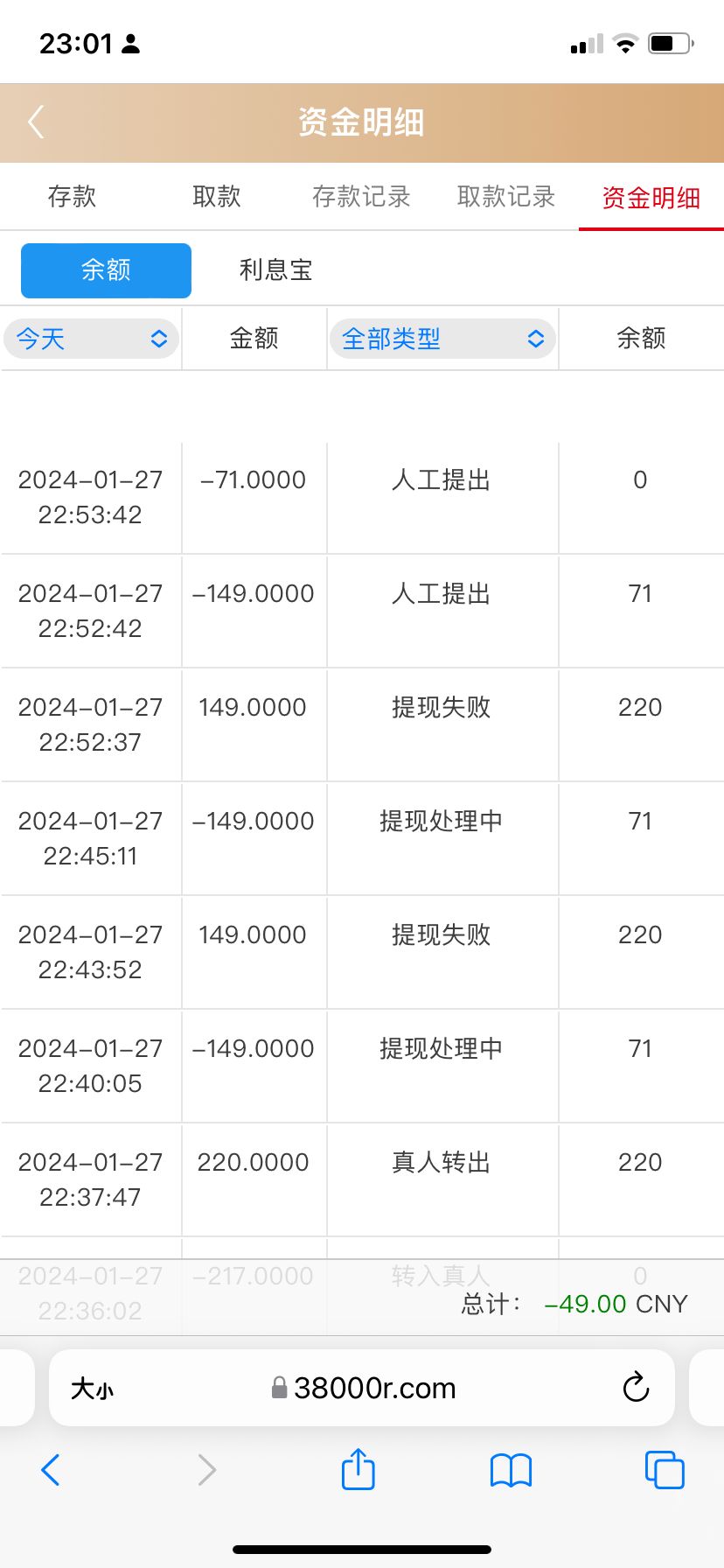Select the 余额 segment button

pos(106,270)
